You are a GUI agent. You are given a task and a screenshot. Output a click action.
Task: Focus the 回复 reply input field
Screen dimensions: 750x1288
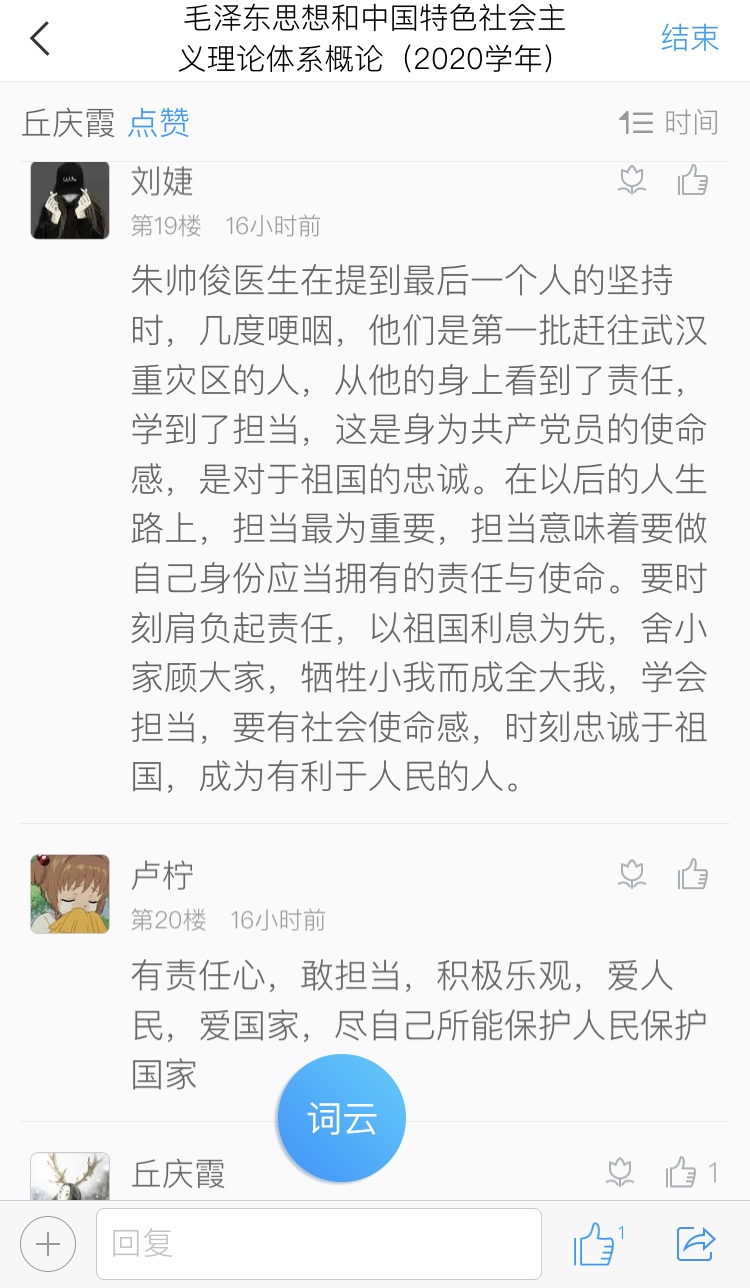point(318,1243)
